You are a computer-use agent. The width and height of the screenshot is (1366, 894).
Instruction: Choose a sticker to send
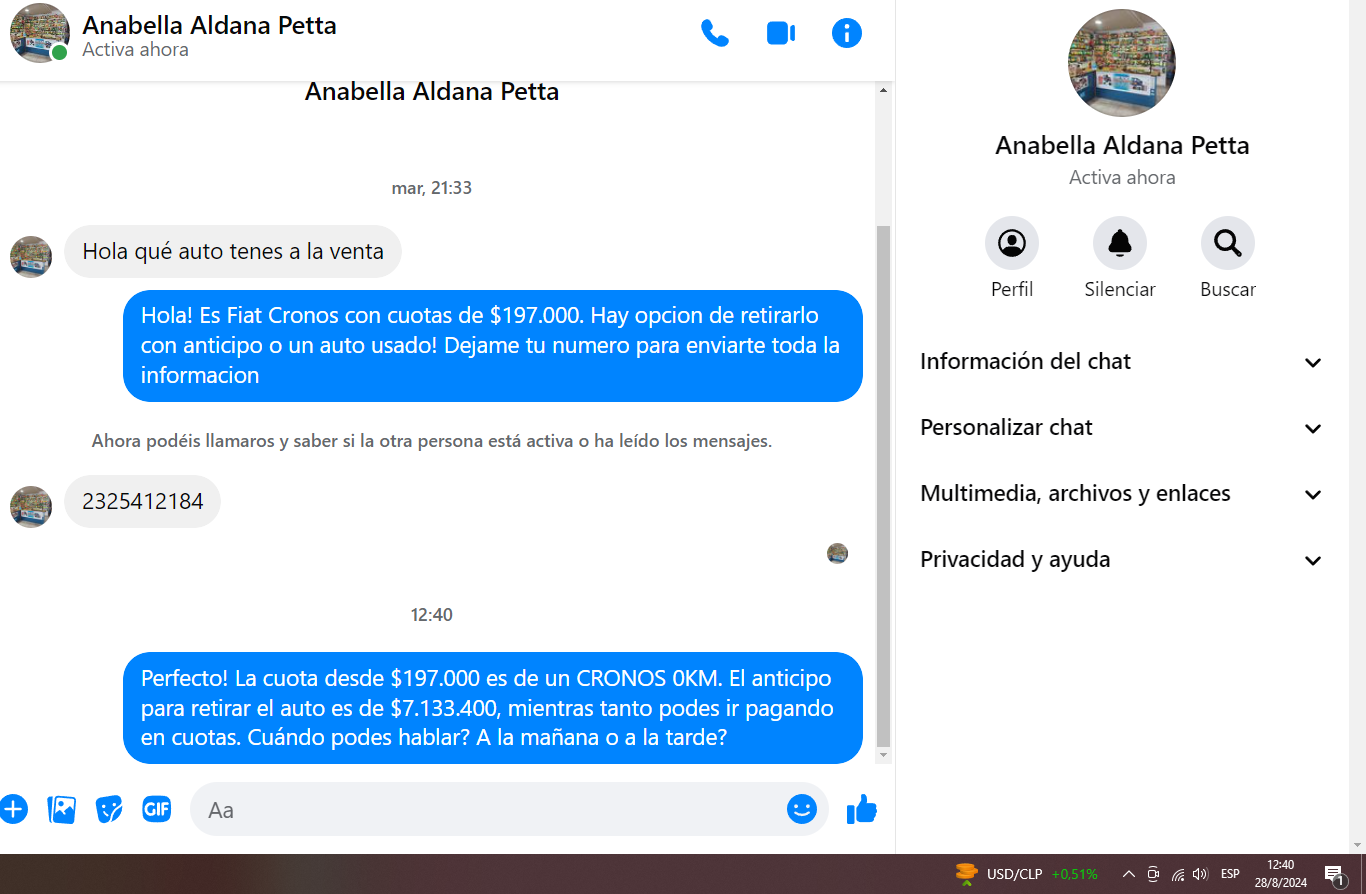109,809
